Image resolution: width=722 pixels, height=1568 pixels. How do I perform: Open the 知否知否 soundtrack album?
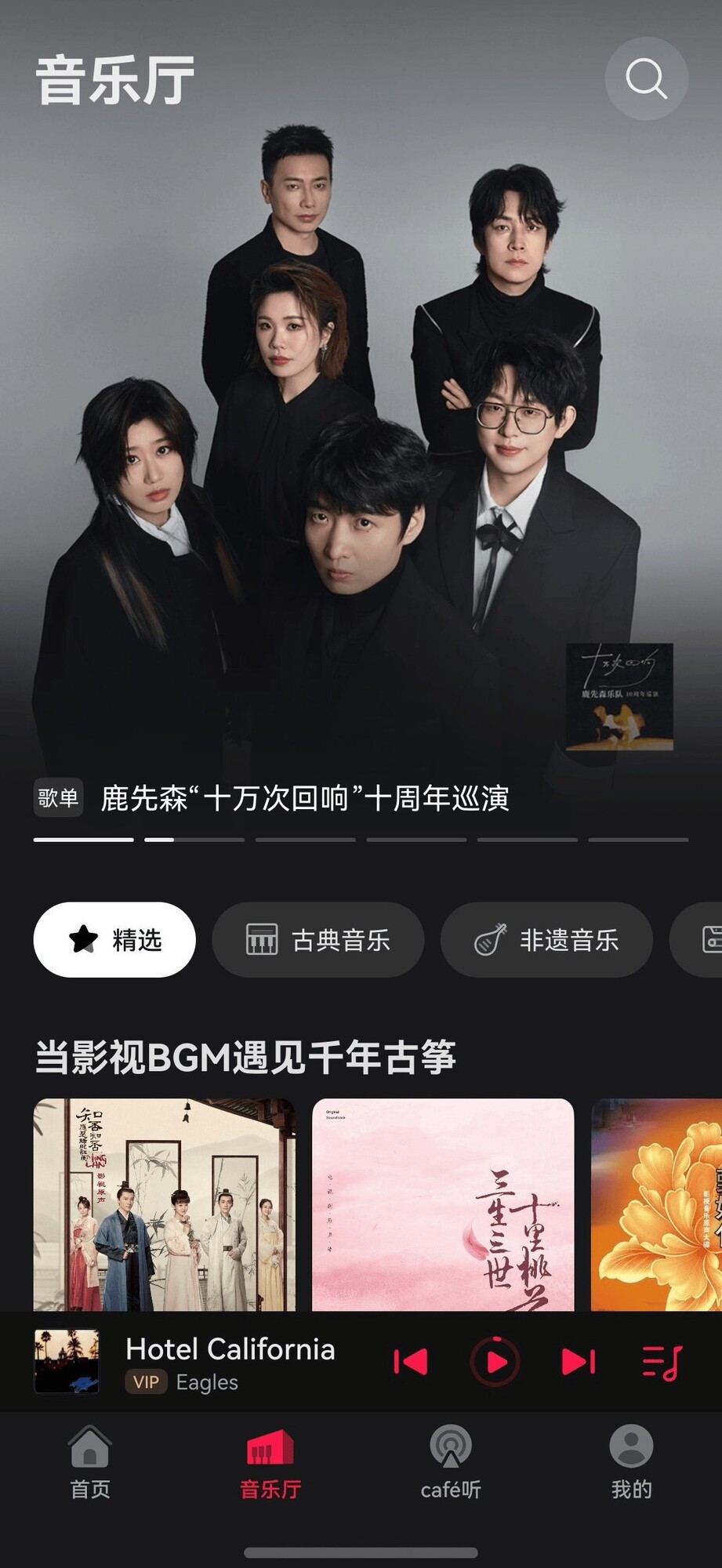click(165, 1203)
